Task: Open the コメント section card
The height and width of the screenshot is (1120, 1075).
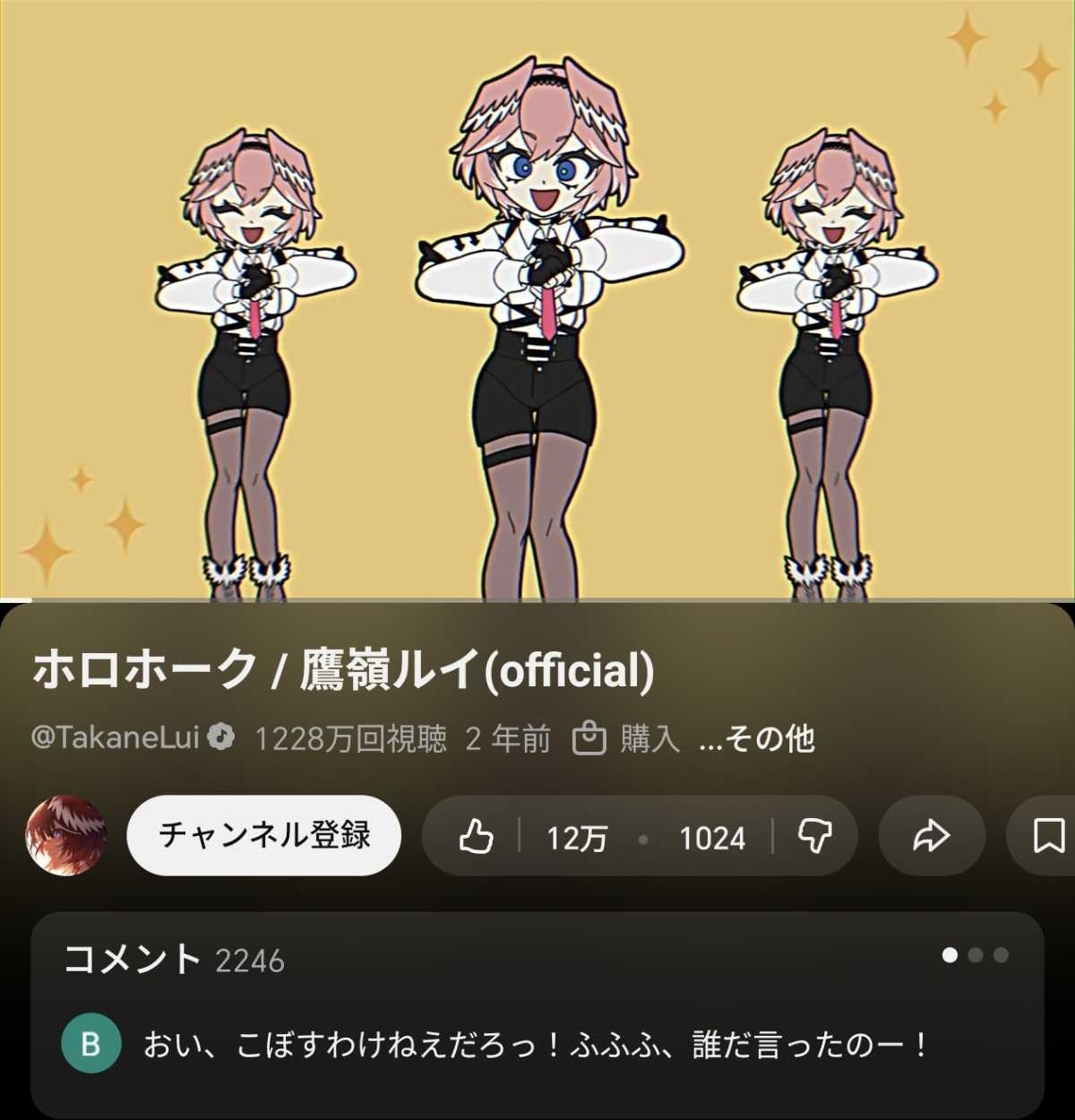Action: 537,1012
